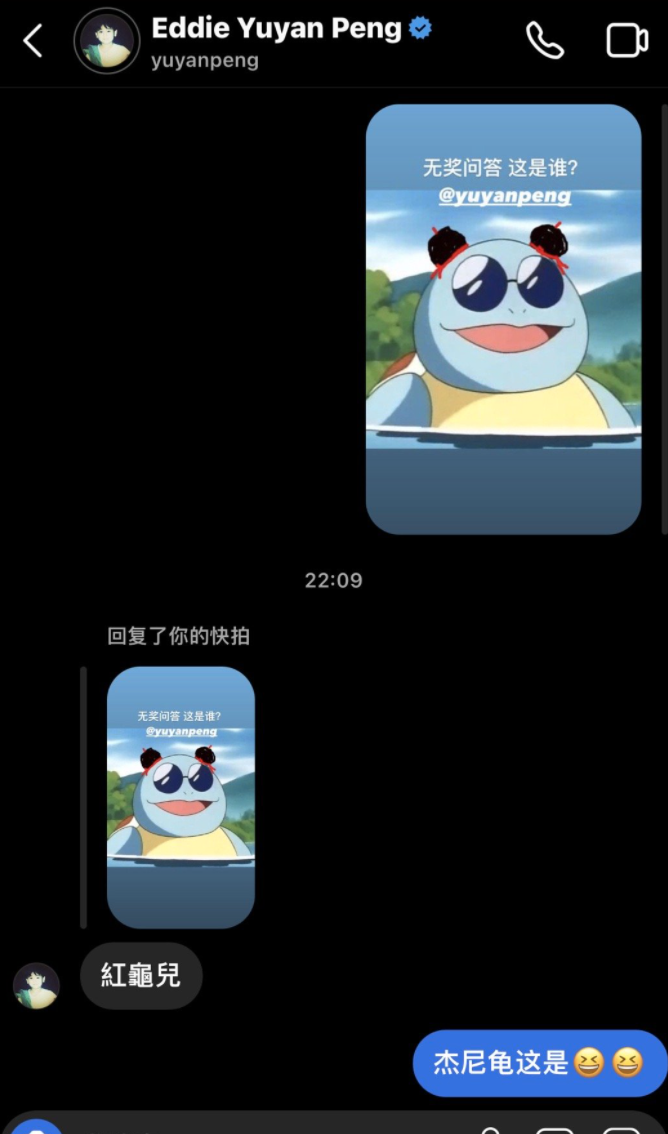Tap Eddie's avatar beside 紅龜兒 message
The height and width of the screenshot is (1134, 668).
coord(36,985)
